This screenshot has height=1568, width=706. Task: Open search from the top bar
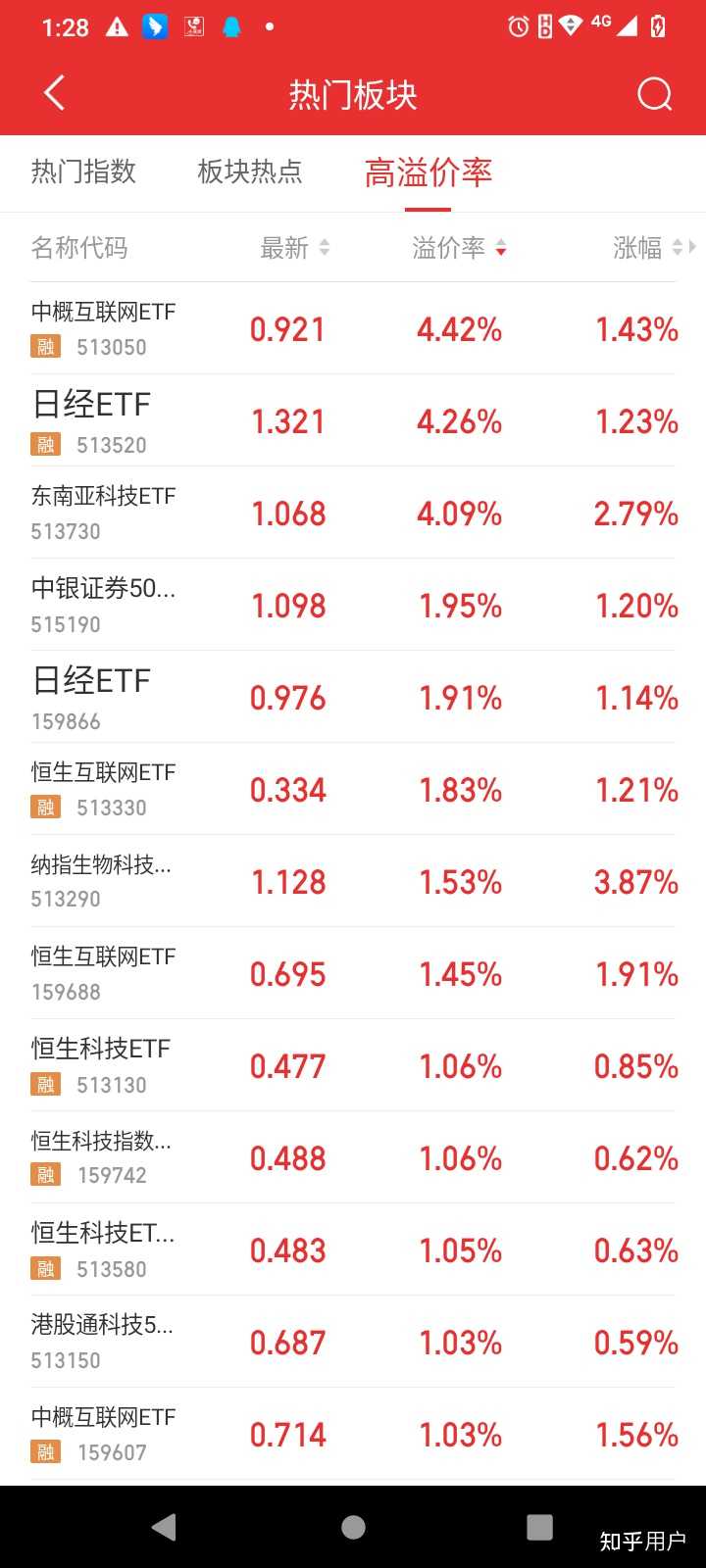coord(653,94)
